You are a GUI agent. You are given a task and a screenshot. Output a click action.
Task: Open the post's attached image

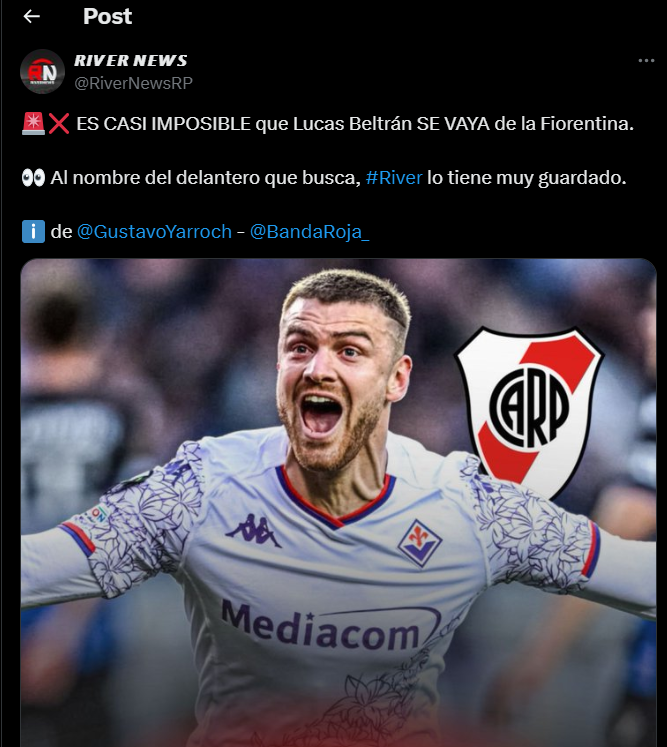coord(338,500)
